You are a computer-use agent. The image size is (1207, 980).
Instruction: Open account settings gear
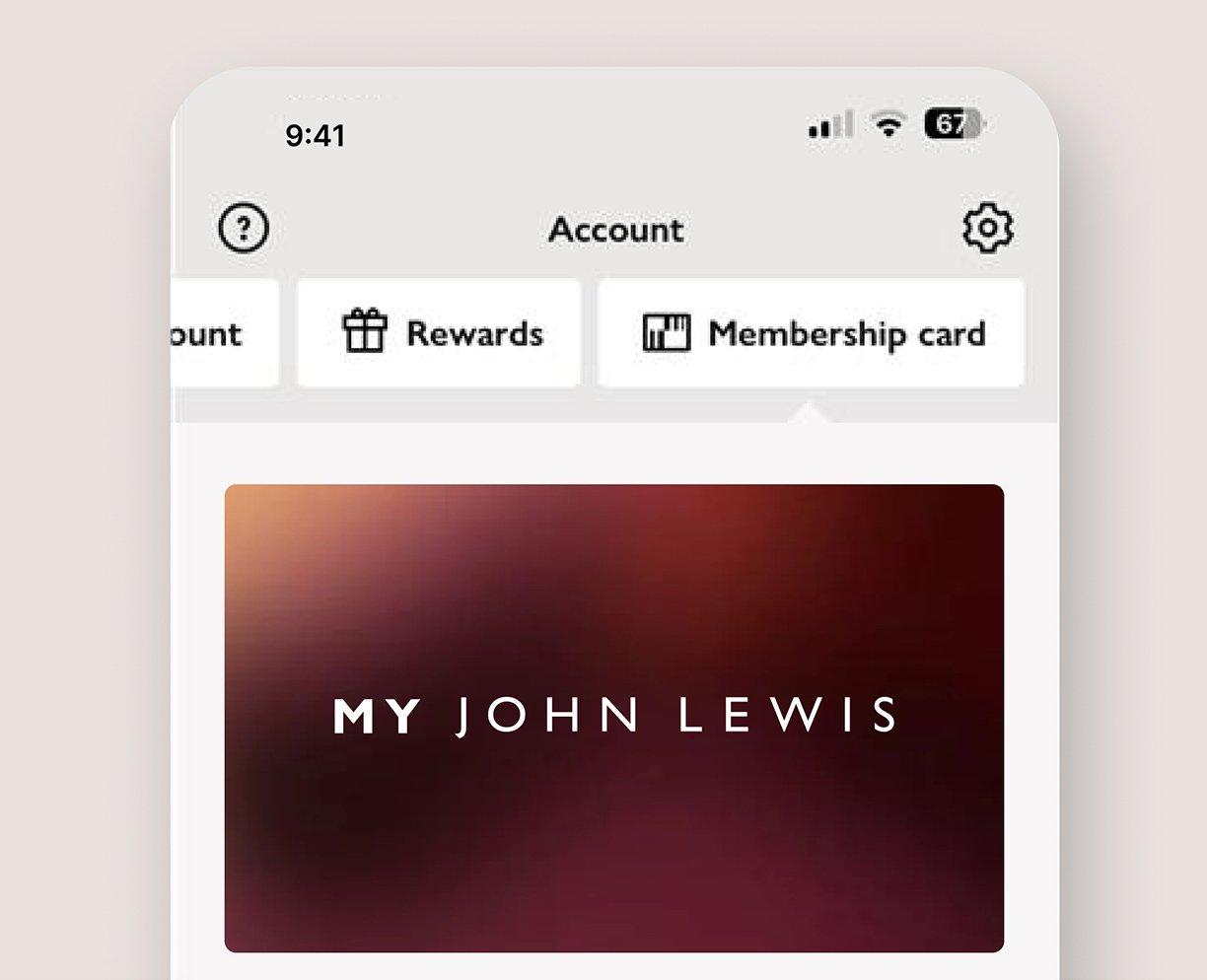(987, 229)
